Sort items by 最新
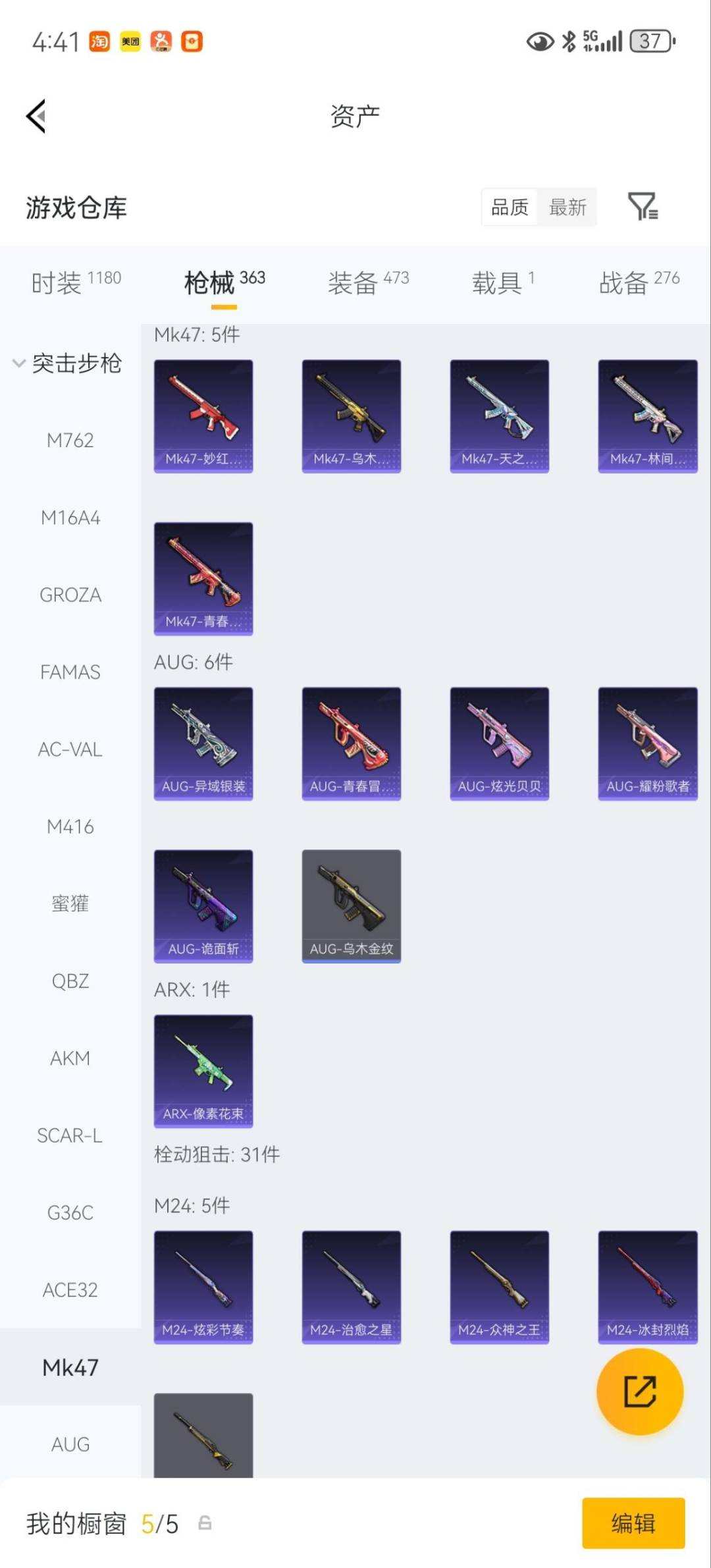 (x=567, y=207)
